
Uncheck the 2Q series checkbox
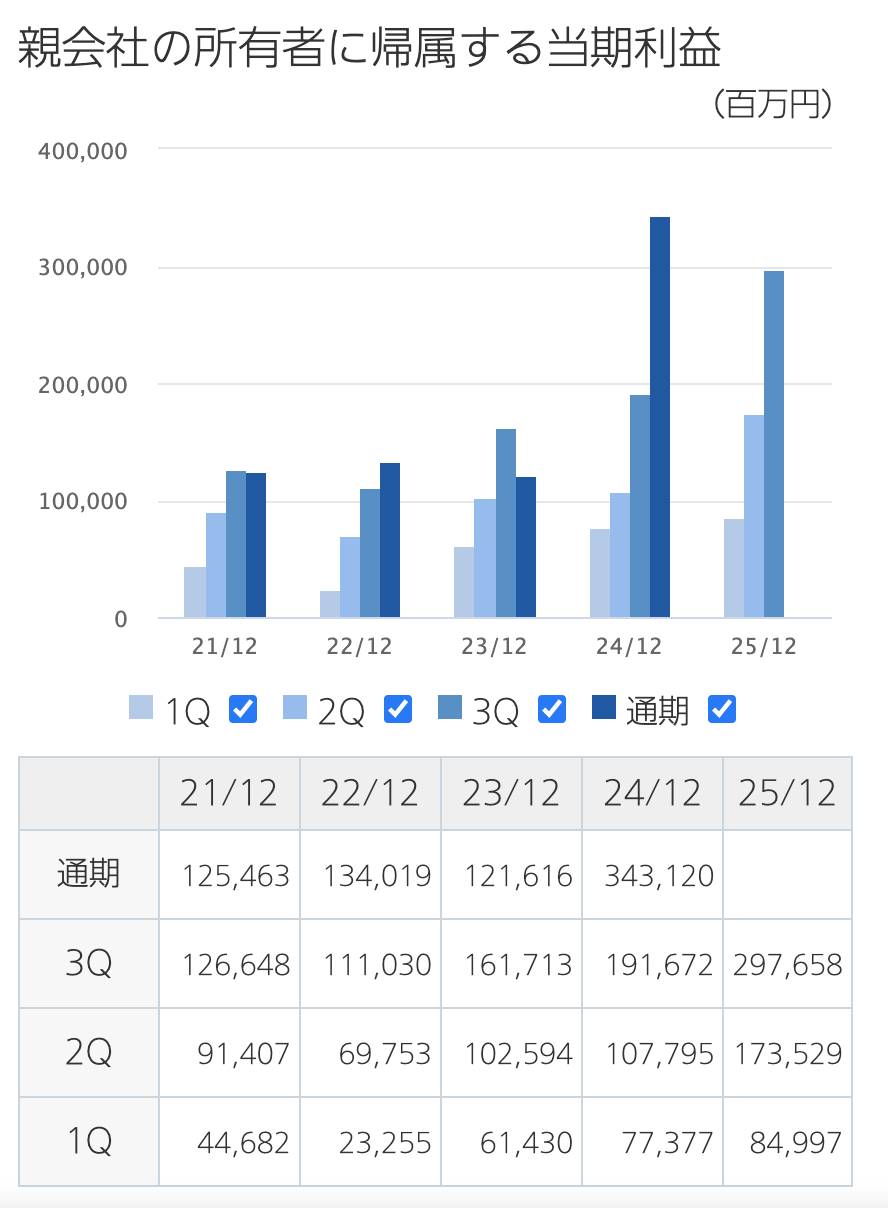(x=398, y=709)
